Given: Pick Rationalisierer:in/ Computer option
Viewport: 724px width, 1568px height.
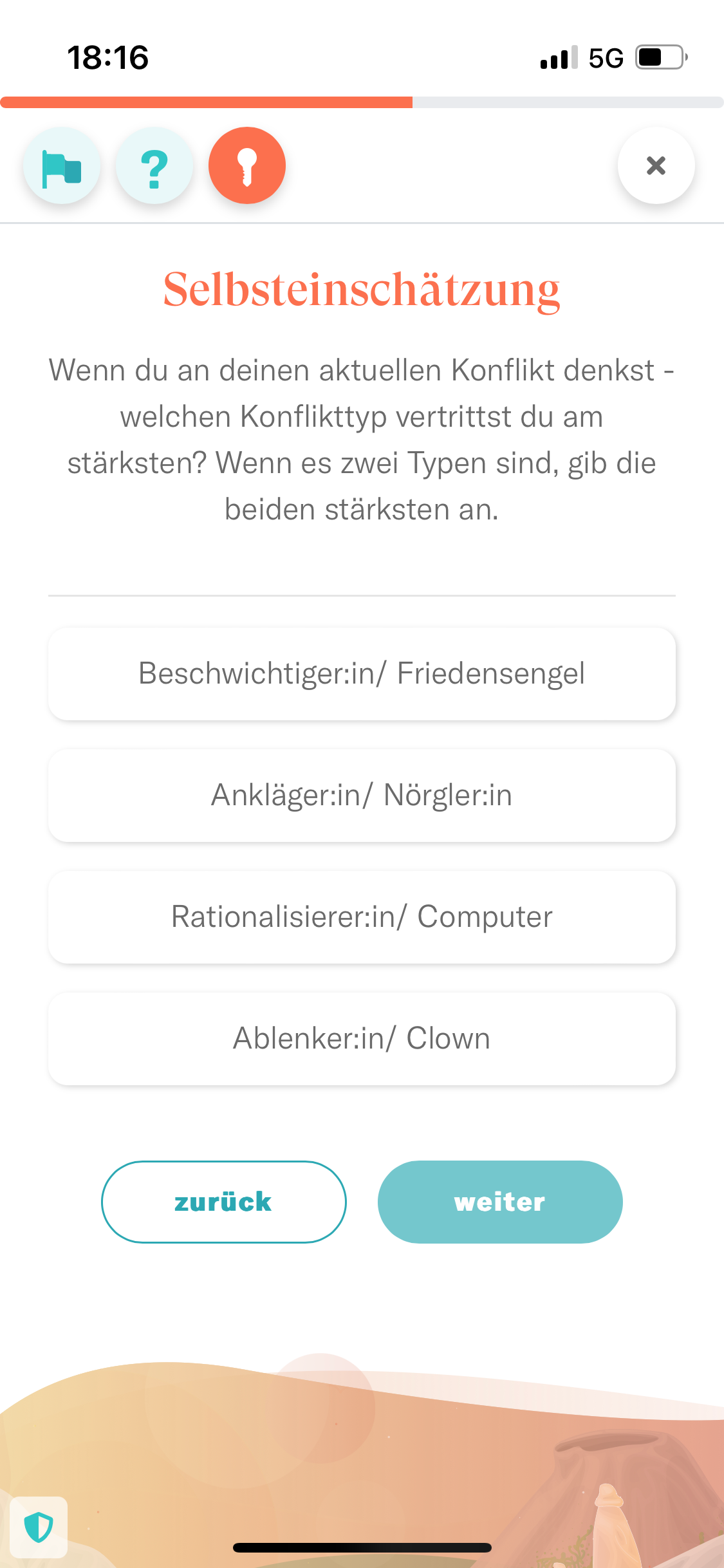Looking at the screenshot, I should 362,917.
